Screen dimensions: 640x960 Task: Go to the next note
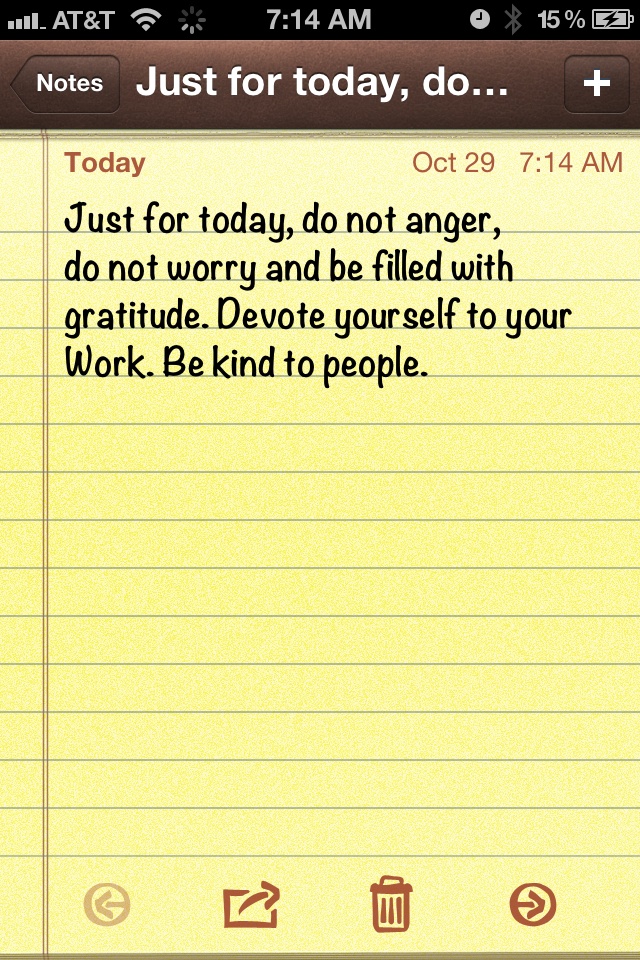tap(533, 905)
